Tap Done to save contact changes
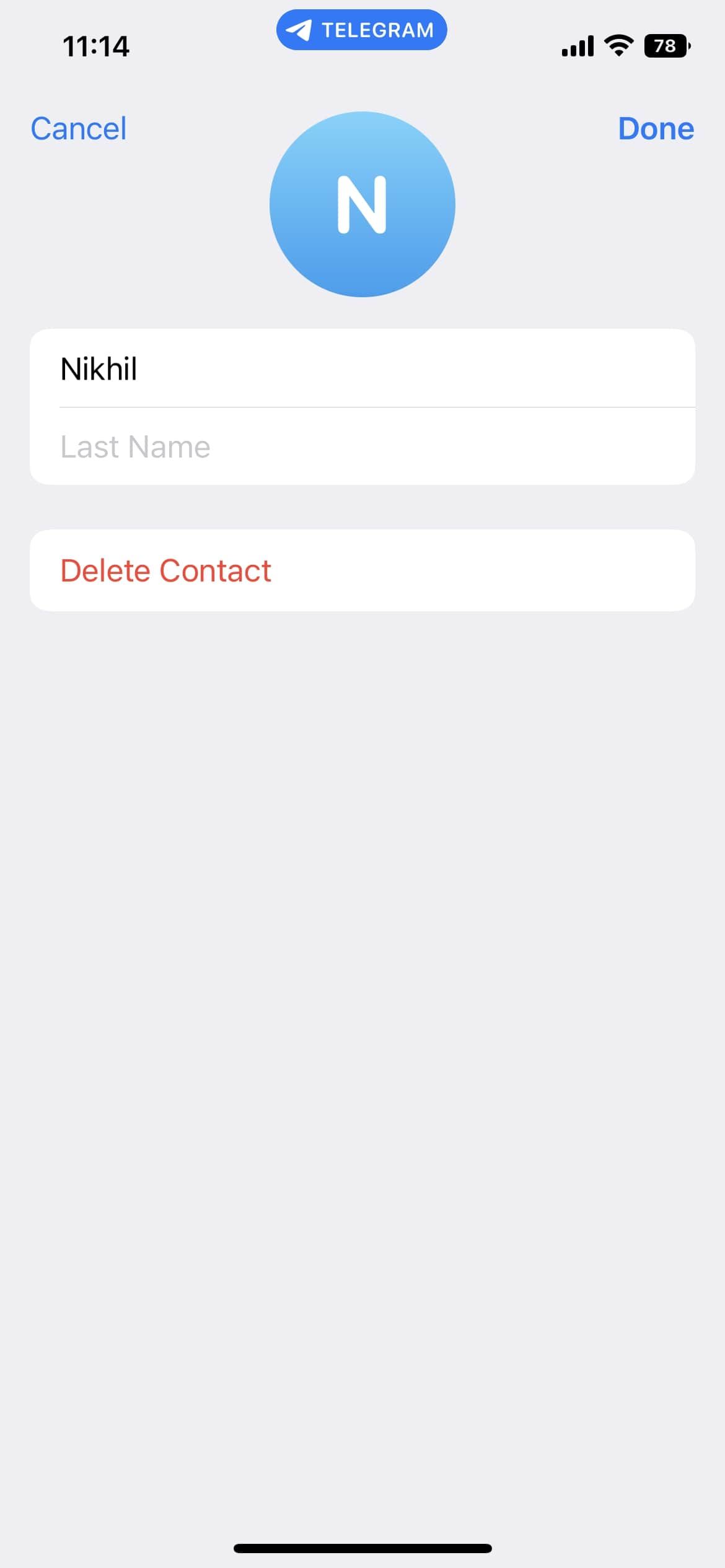 (656, 129)
